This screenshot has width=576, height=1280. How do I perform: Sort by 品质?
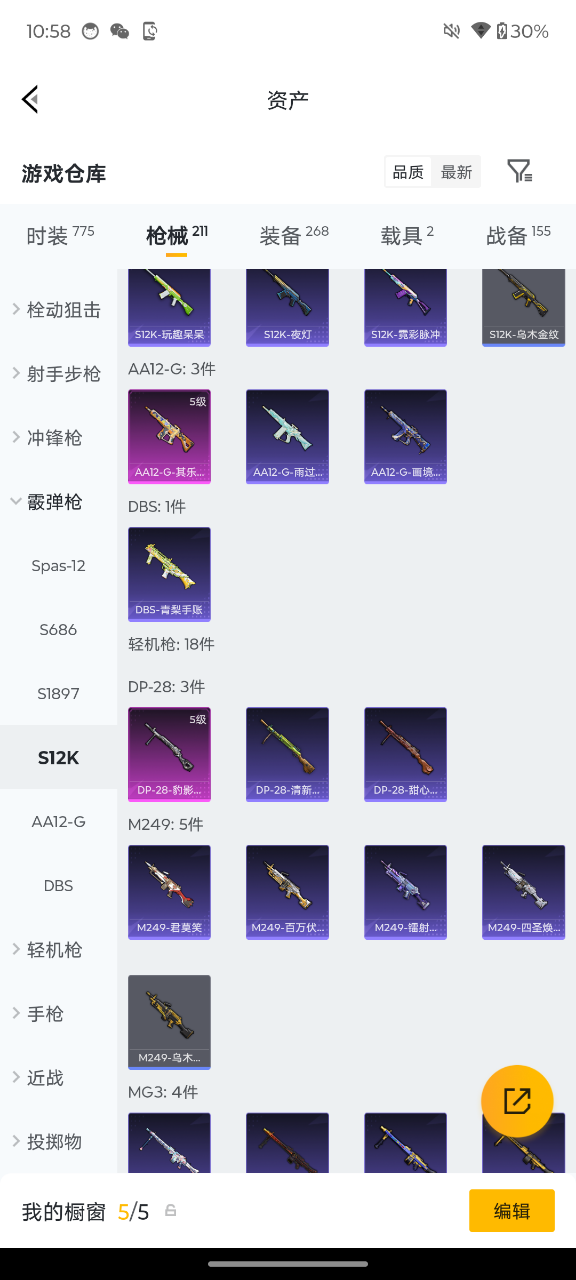408,172
